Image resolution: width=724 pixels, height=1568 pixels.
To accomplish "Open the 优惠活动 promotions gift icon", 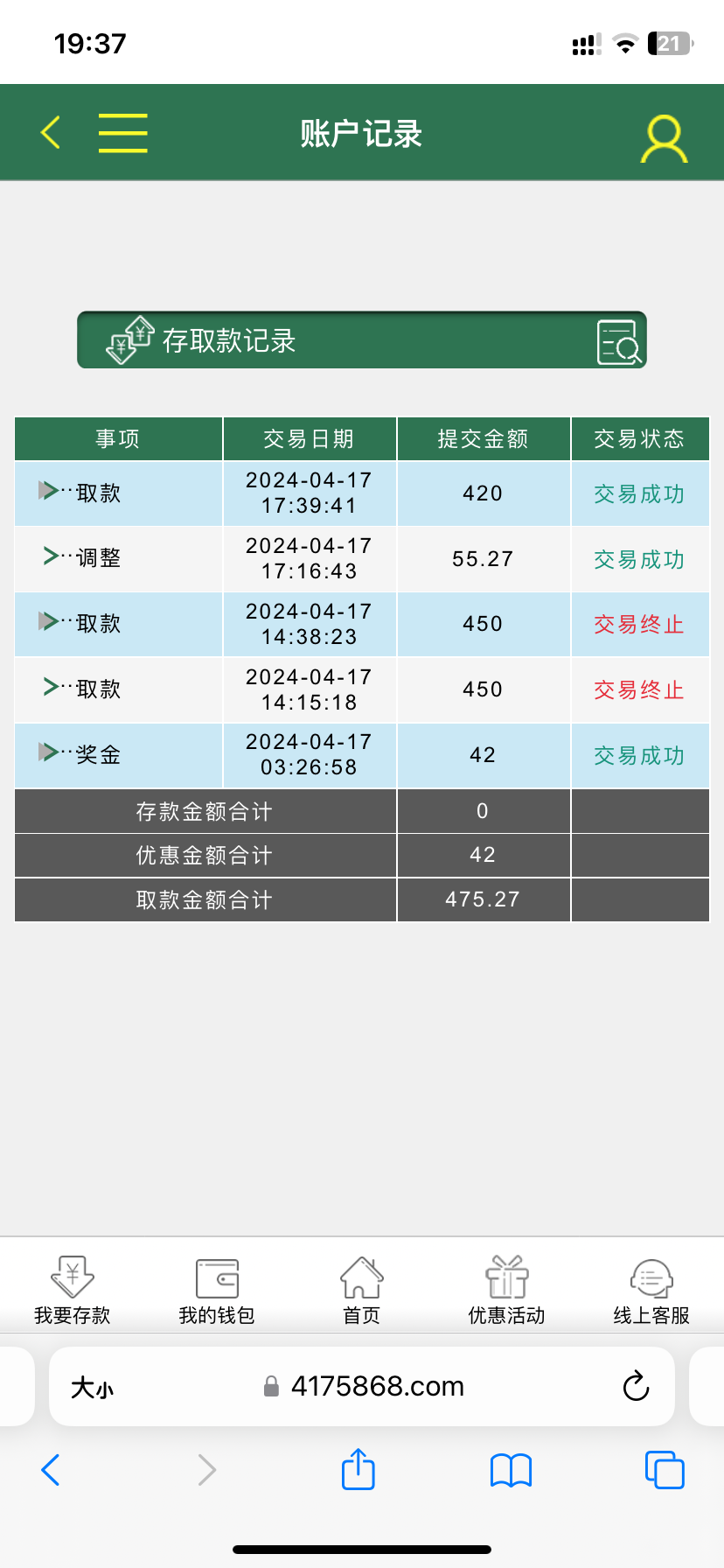I will pos(506,1286).
